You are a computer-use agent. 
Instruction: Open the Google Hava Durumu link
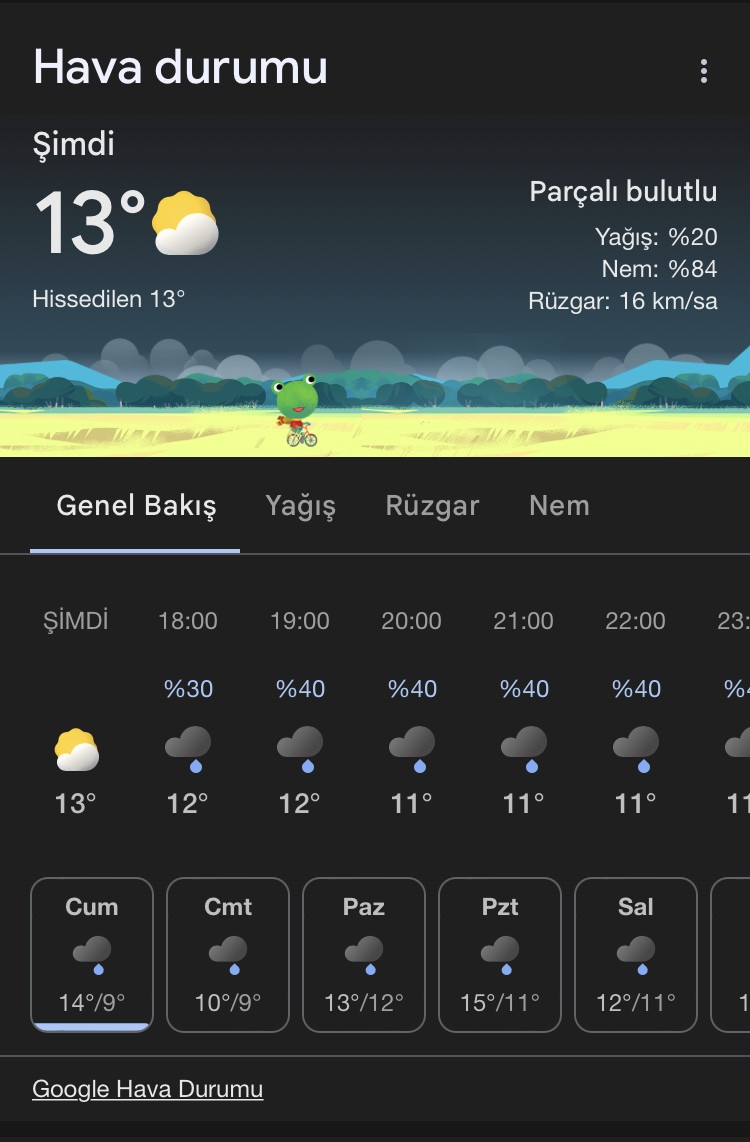[148, 1089]
